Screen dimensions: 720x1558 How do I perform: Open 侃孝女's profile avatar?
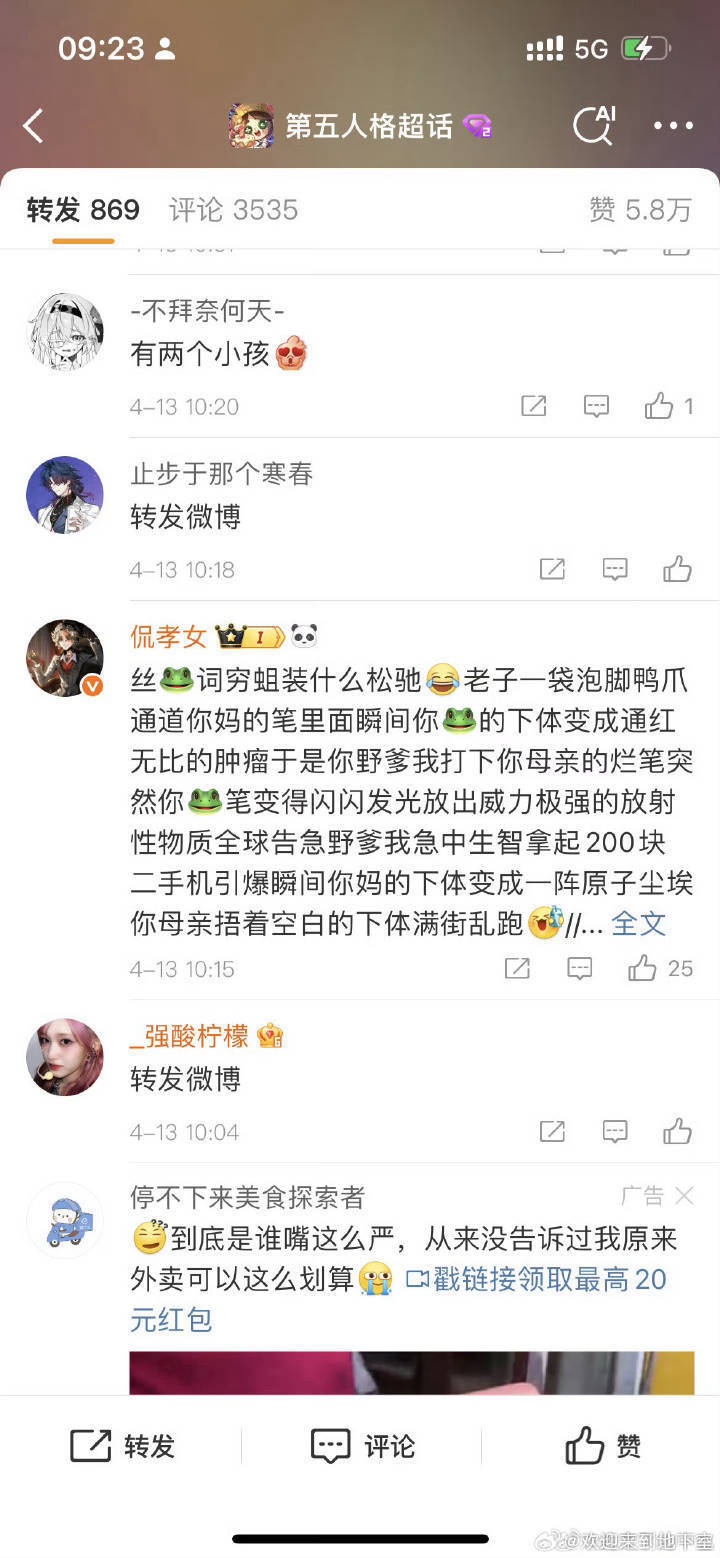point(64,657)
